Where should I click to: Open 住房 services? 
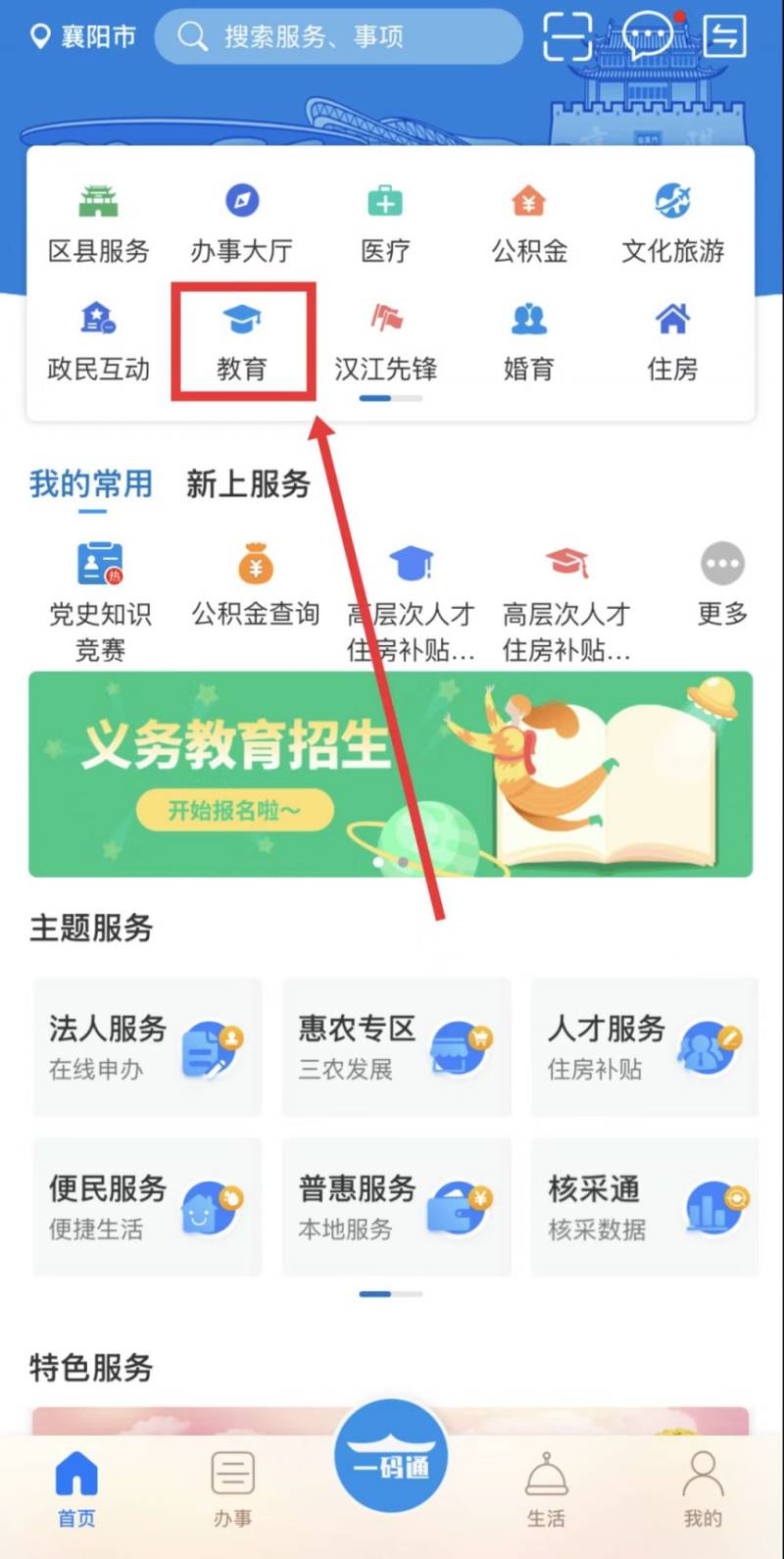click(672, 341)
